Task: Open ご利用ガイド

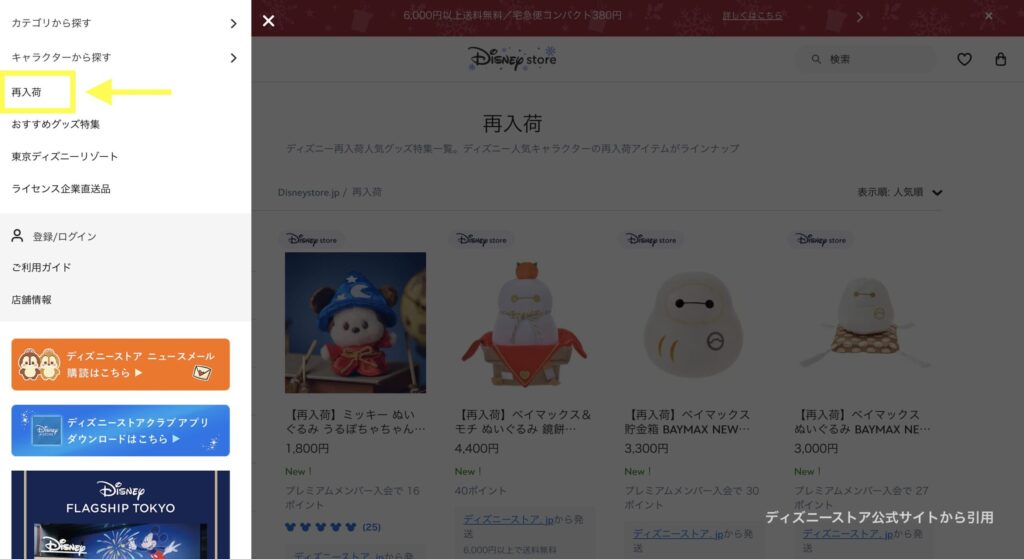Action: pyautogui.click(x=41, y=267)
